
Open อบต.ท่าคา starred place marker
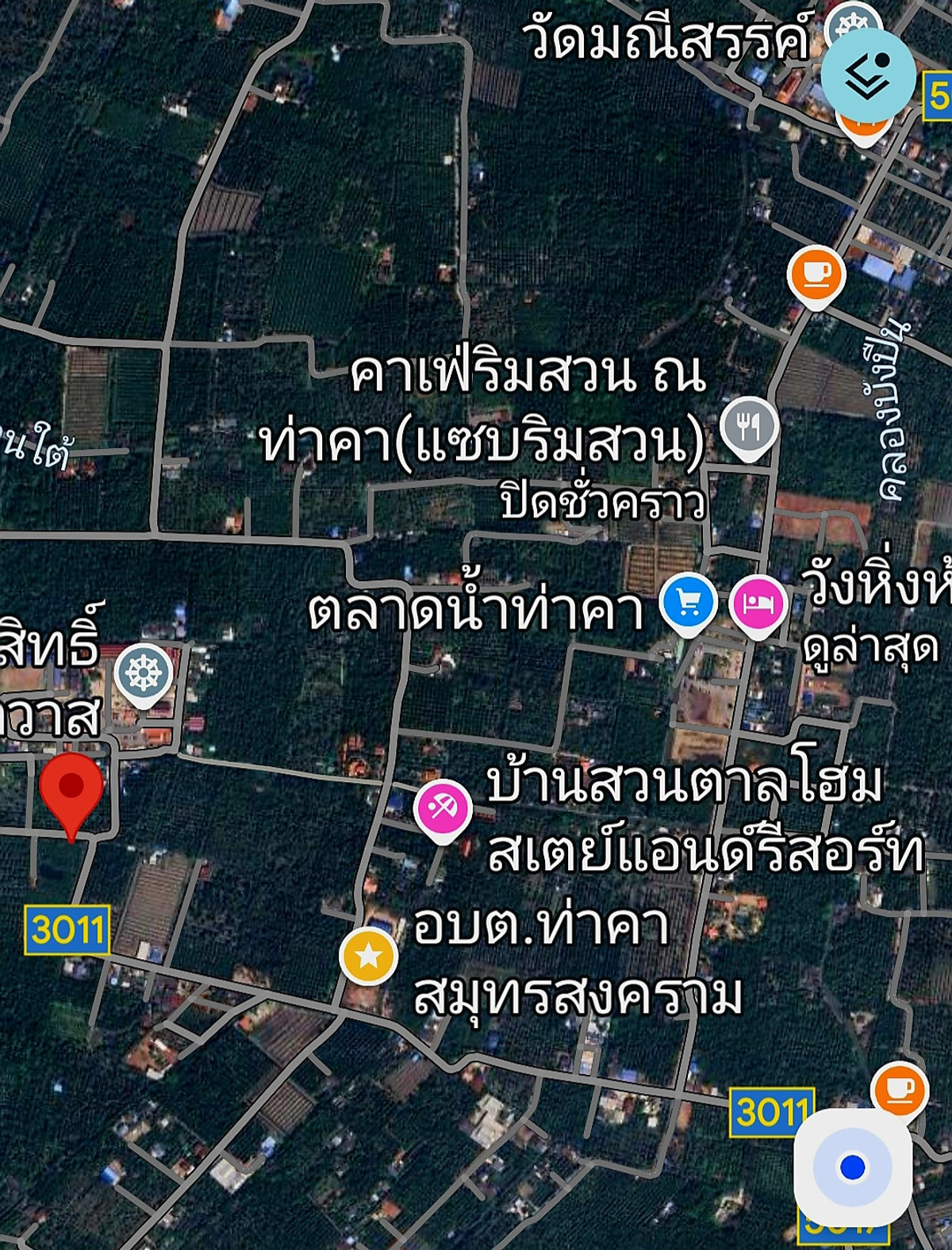click(x=368, y=956)
